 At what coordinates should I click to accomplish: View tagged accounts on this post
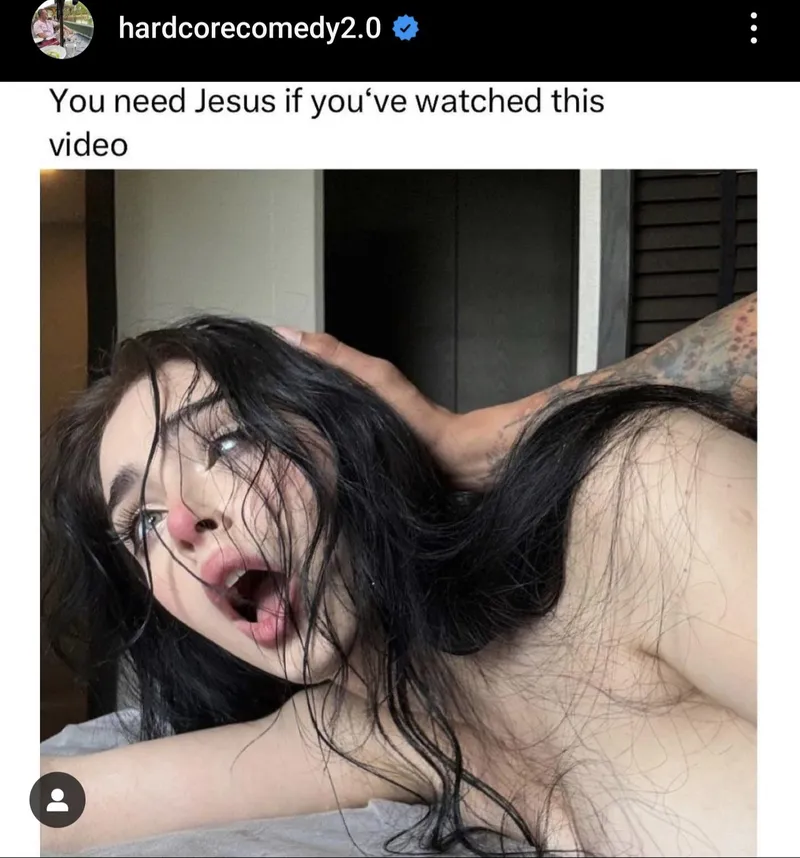[x=57, y=799]
